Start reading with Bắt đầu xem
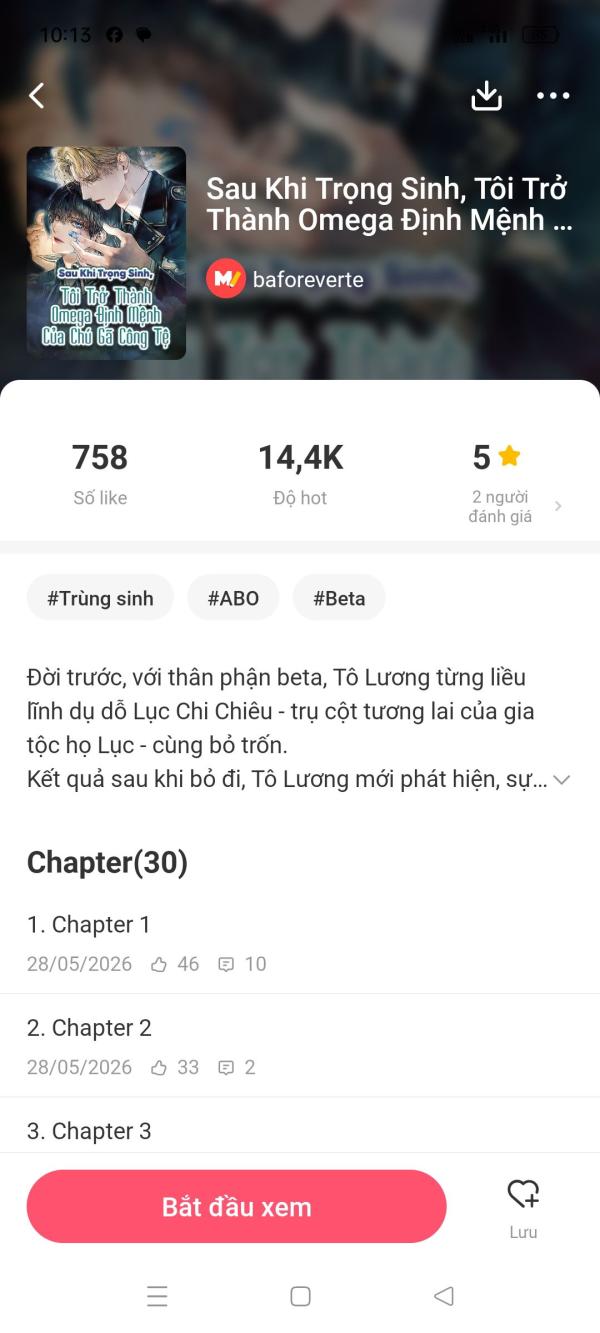 (236, 1207)
